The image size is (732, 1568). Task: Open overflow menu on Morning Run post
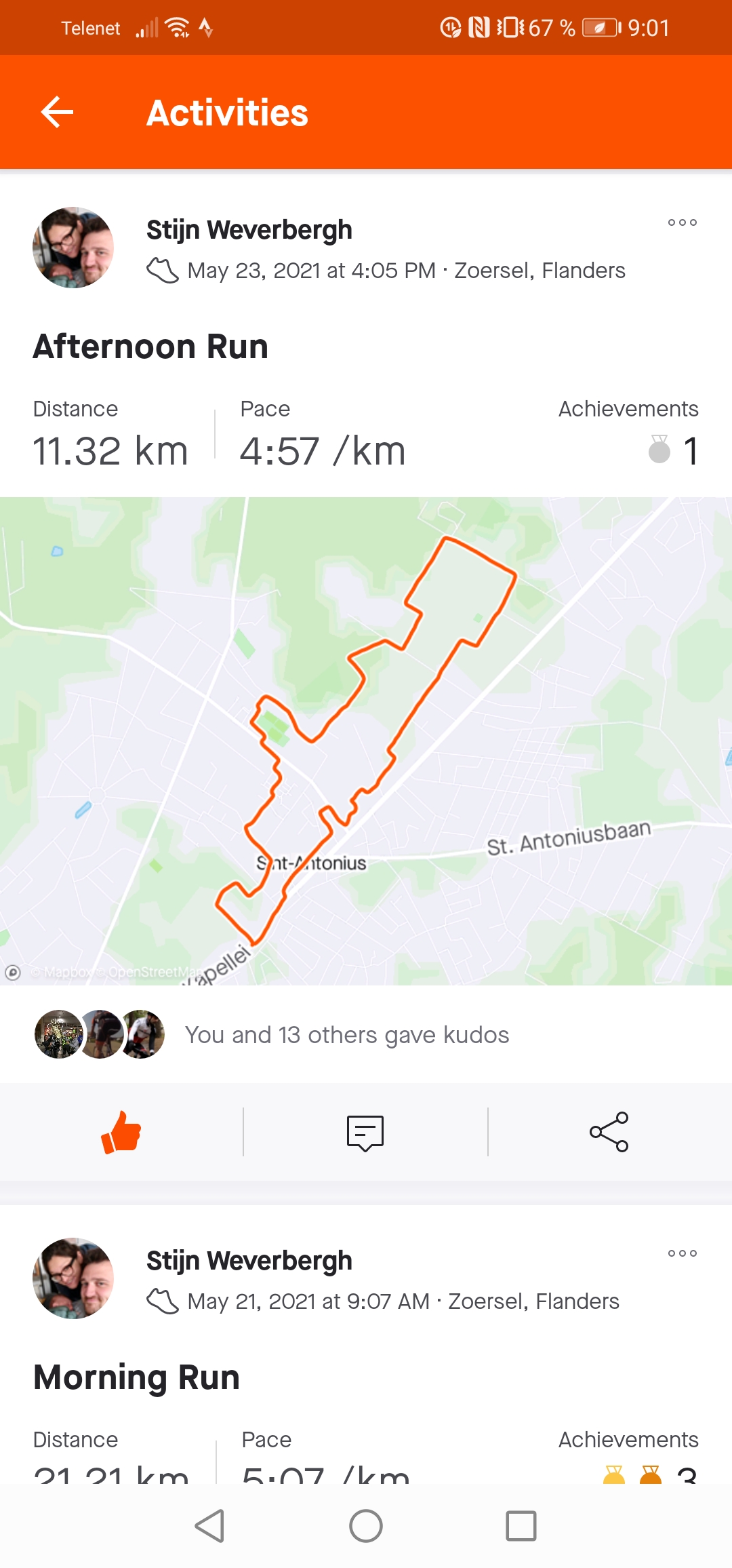pyautogui.click(x=682, y=1253)
